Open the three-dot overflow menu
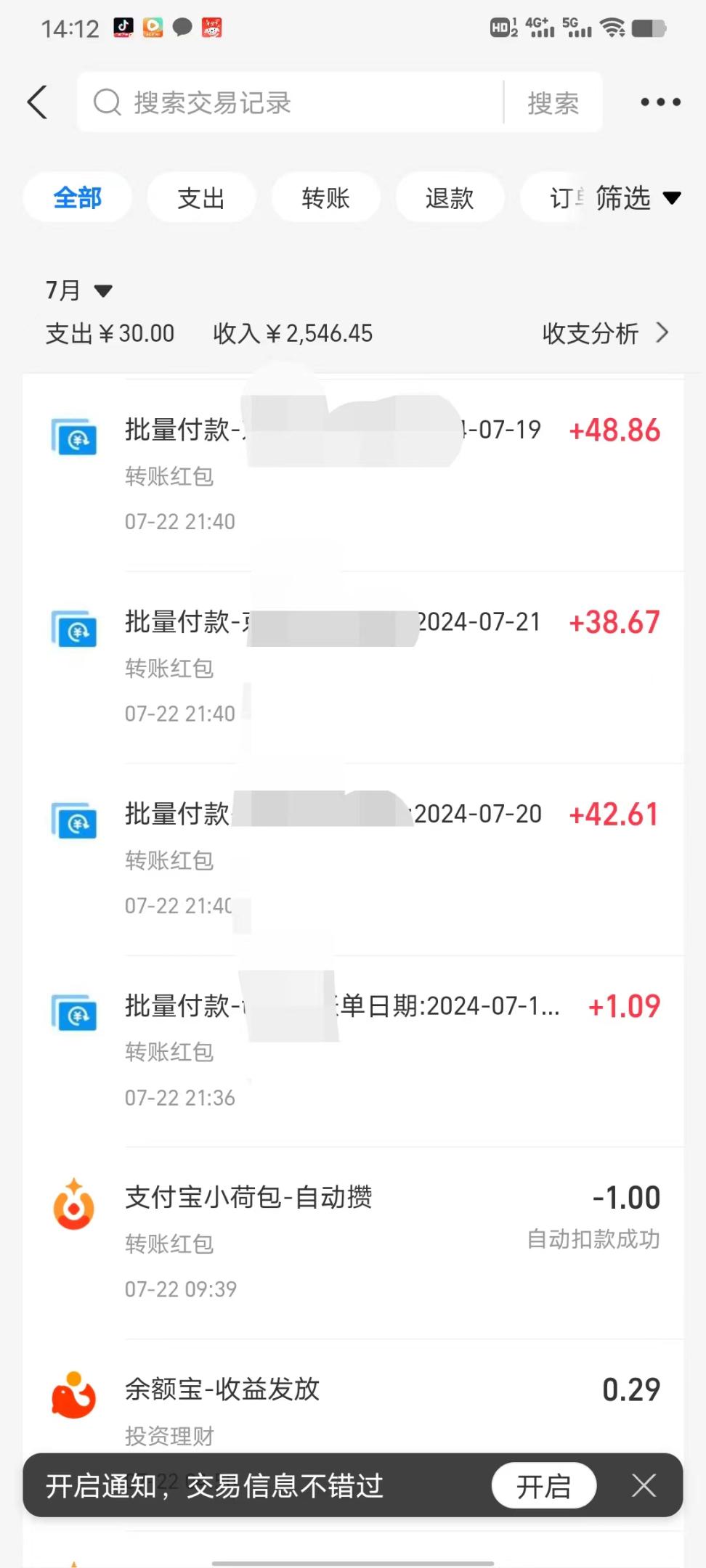706x1568 pixels. point(660,102)
